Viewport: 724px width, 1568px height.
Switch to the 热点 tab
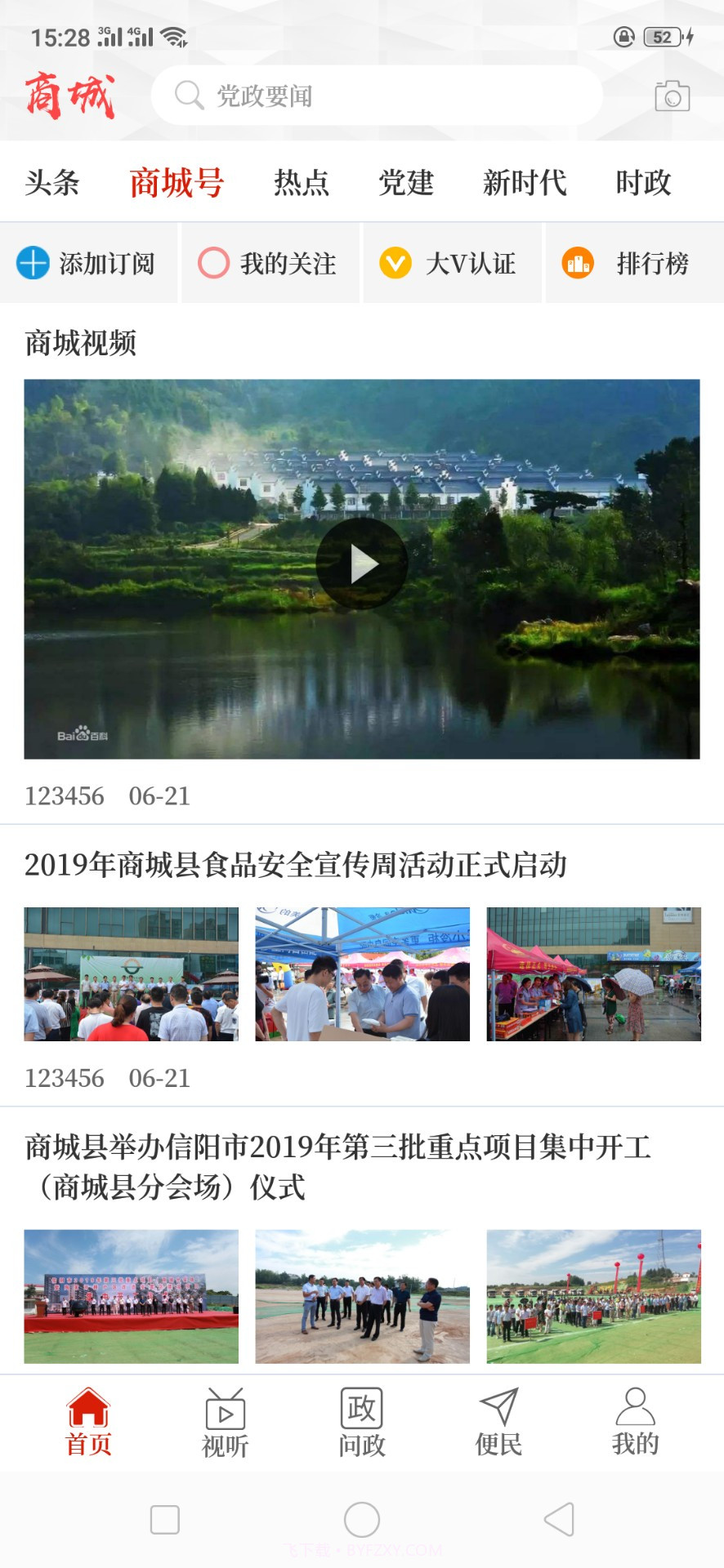[x=302, y=182]
